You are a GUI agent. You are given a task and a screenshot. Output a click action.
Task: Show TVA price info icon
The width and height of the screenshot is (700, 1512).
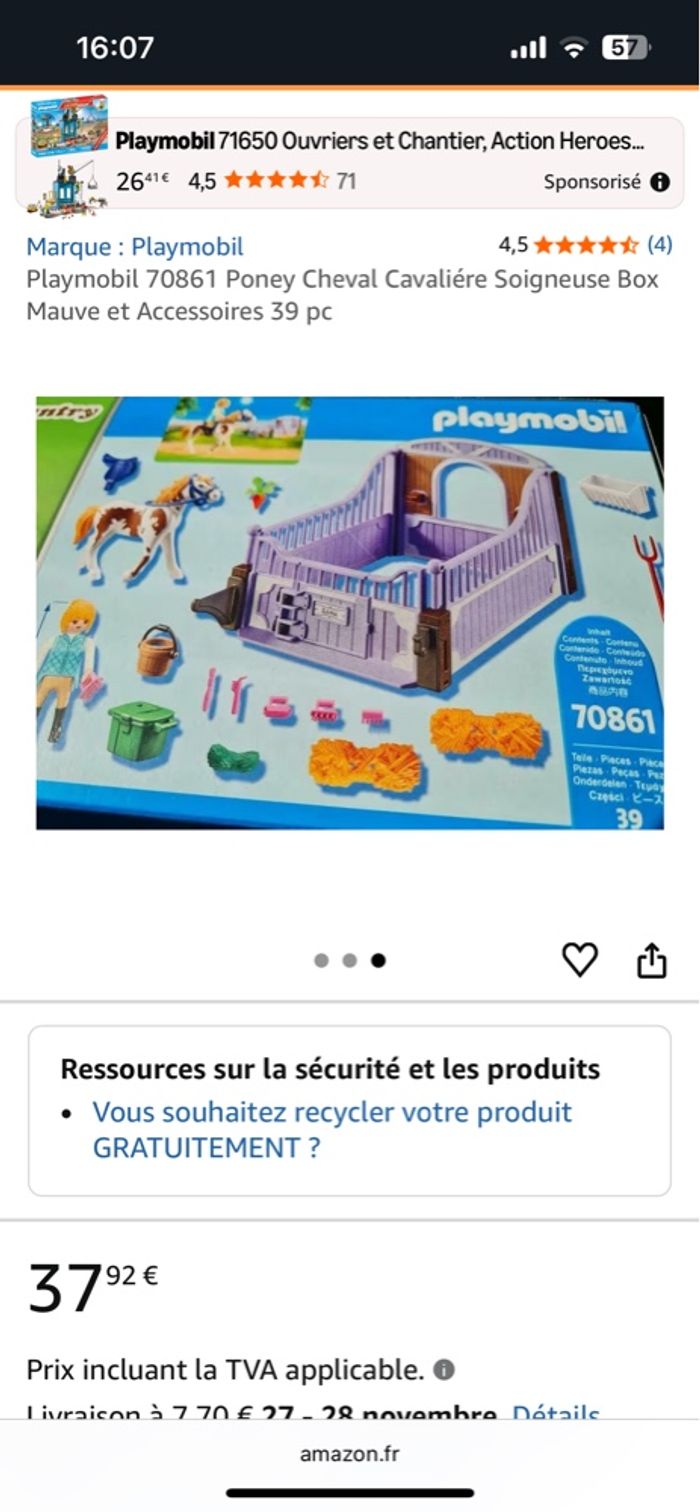[x=445, y=1369]
